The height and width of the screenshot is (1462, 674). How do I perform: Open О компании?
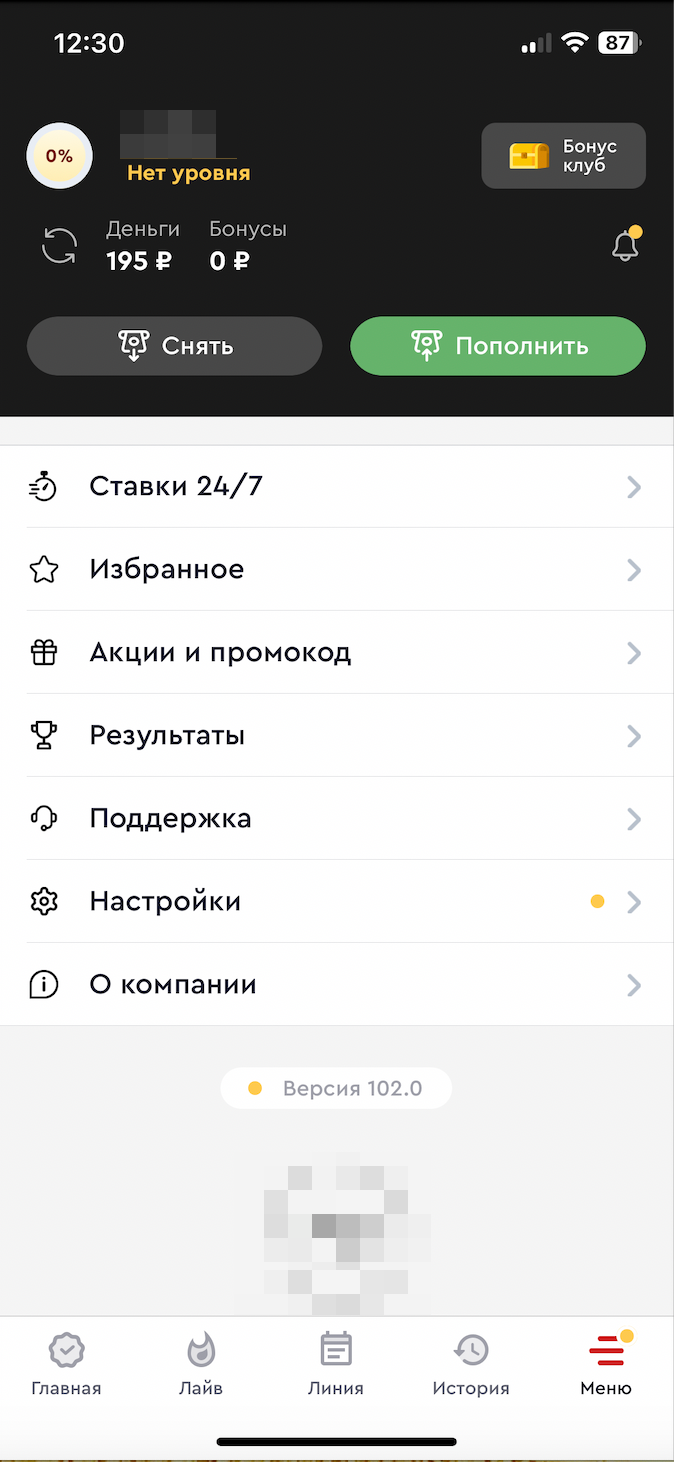click(336, 985)
